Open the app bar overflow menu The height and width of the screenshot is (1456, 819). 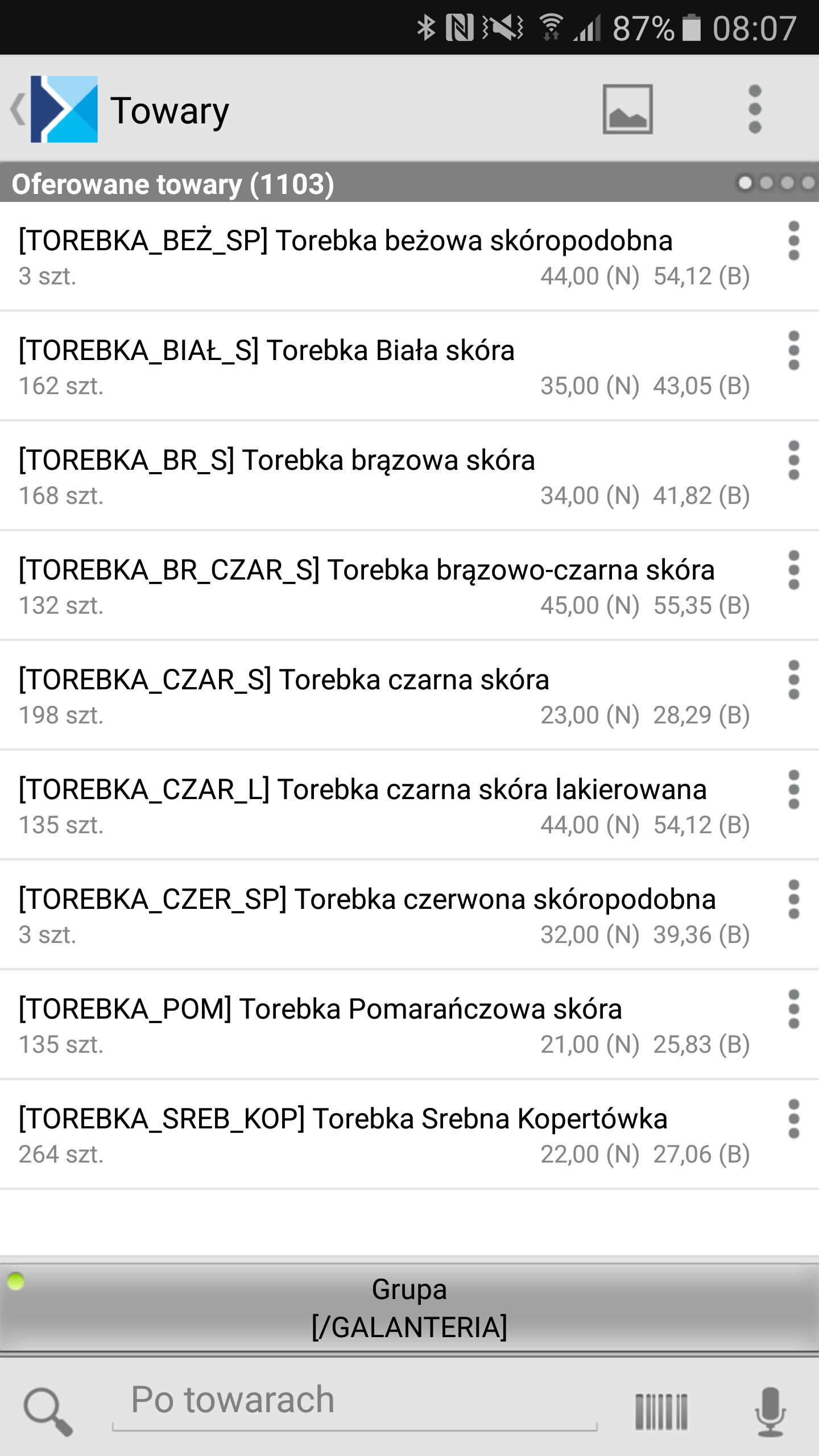pos(755,109)
